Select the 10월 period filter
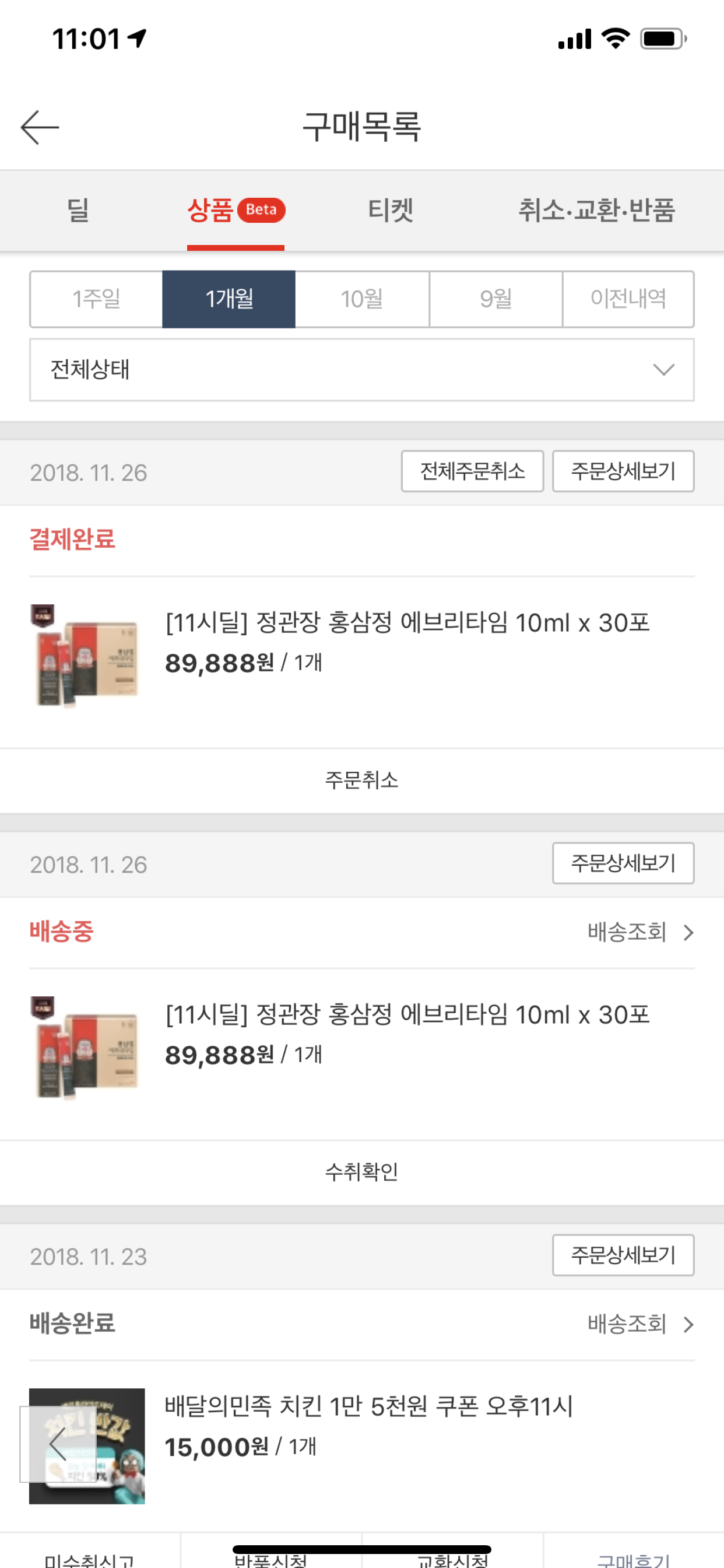 362,299
